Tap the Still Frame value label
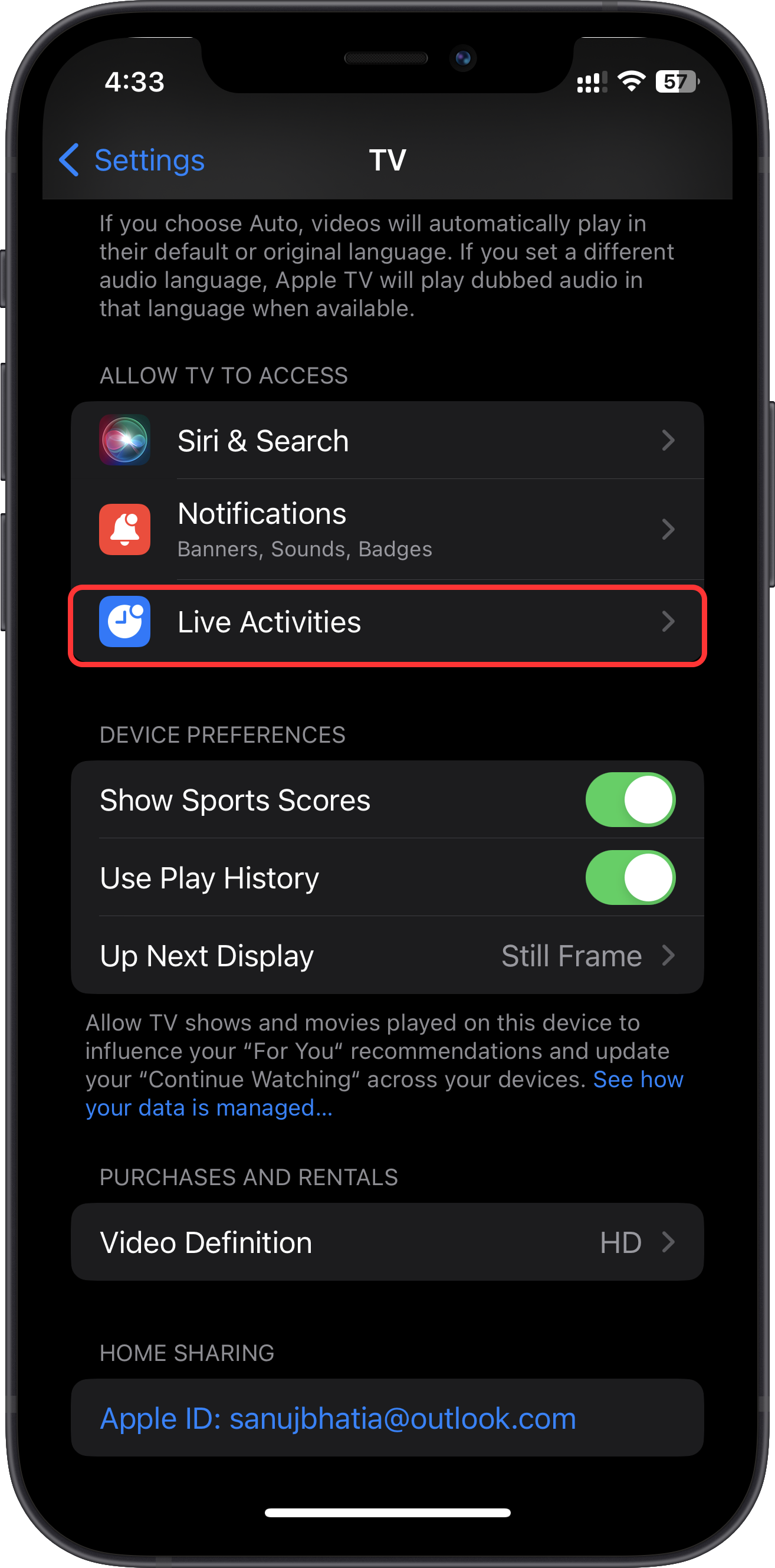 (x=570, y=955)
